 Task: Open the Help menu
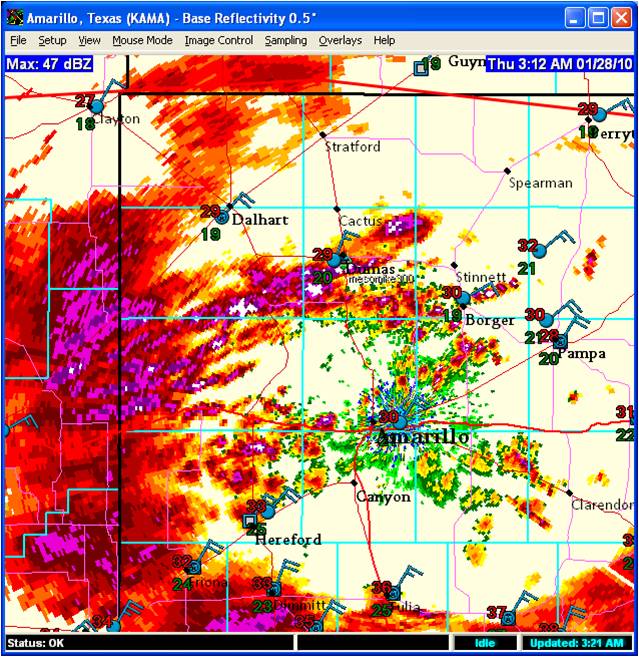point(384,40)
